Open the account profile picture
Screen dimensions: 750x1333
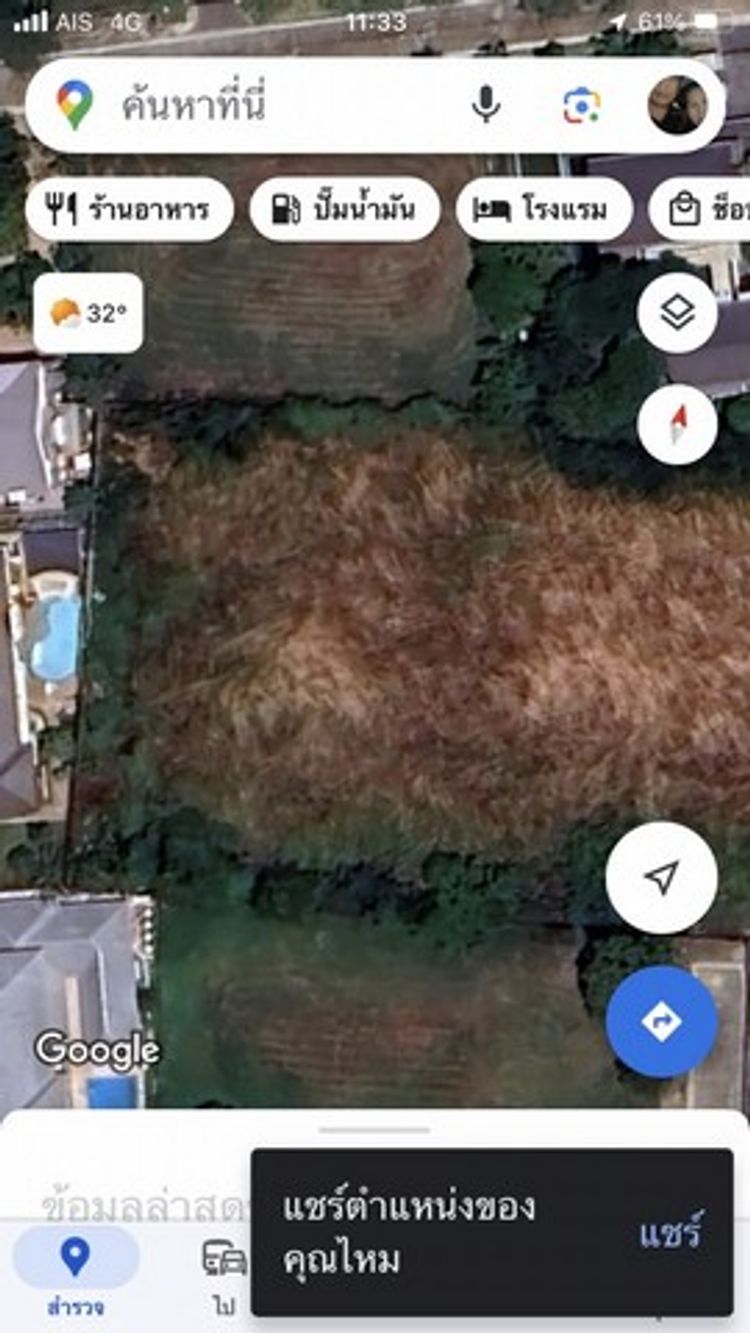677,105
